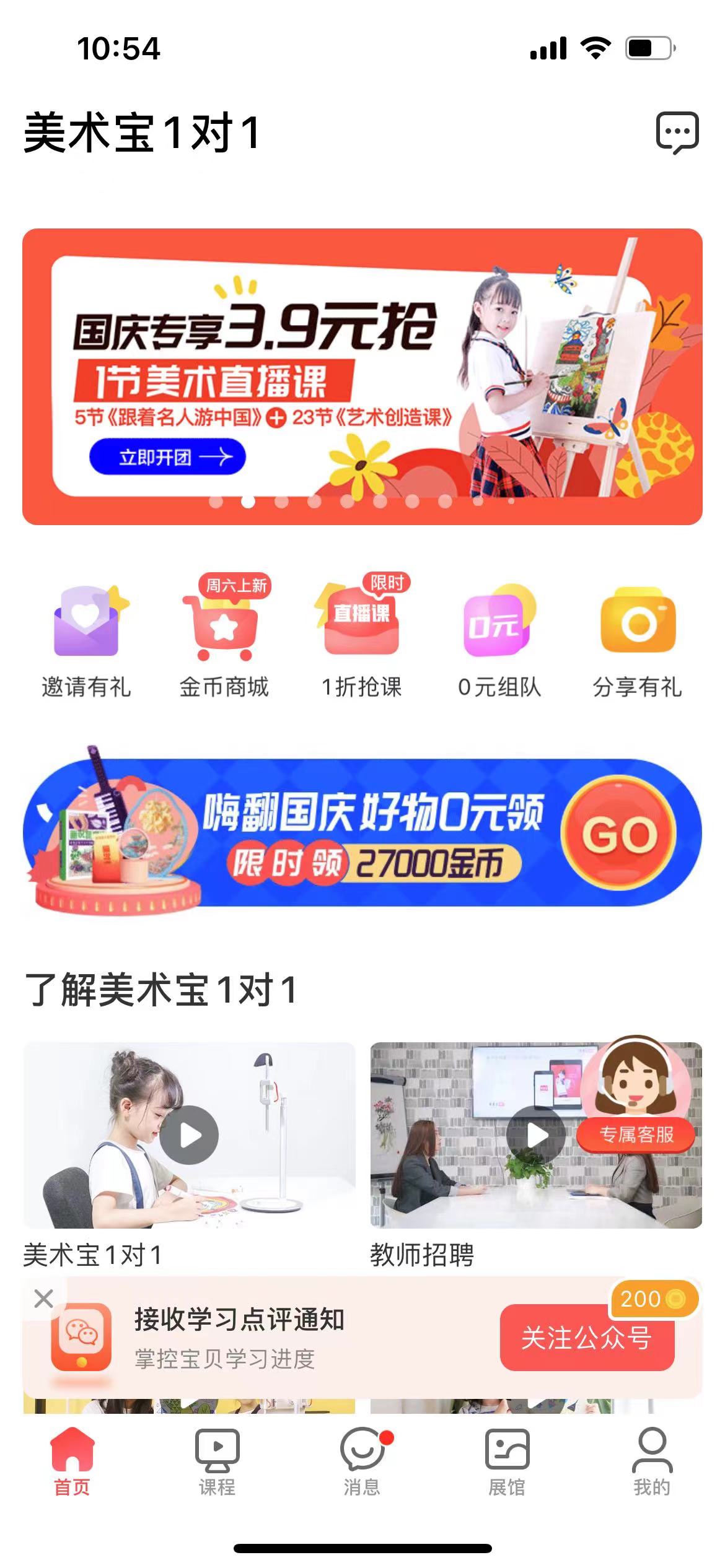The height and width of the screenshot is (1568, 725).
Task: Select the 首页 tab
Action: tap(72, 1460)
